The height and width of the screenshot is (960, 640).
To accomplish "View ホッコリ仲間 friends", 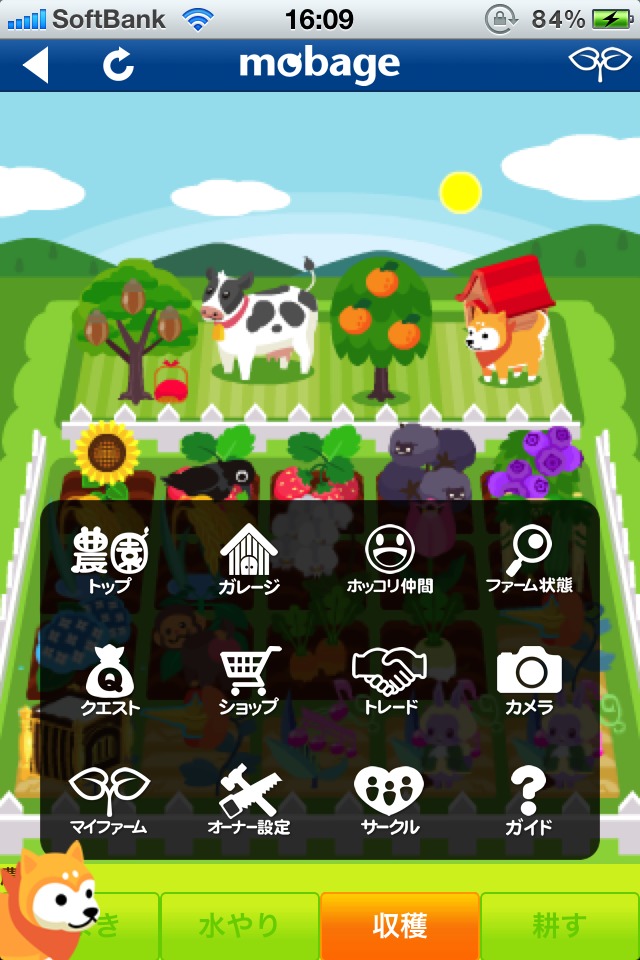I will tap(389, 562).
